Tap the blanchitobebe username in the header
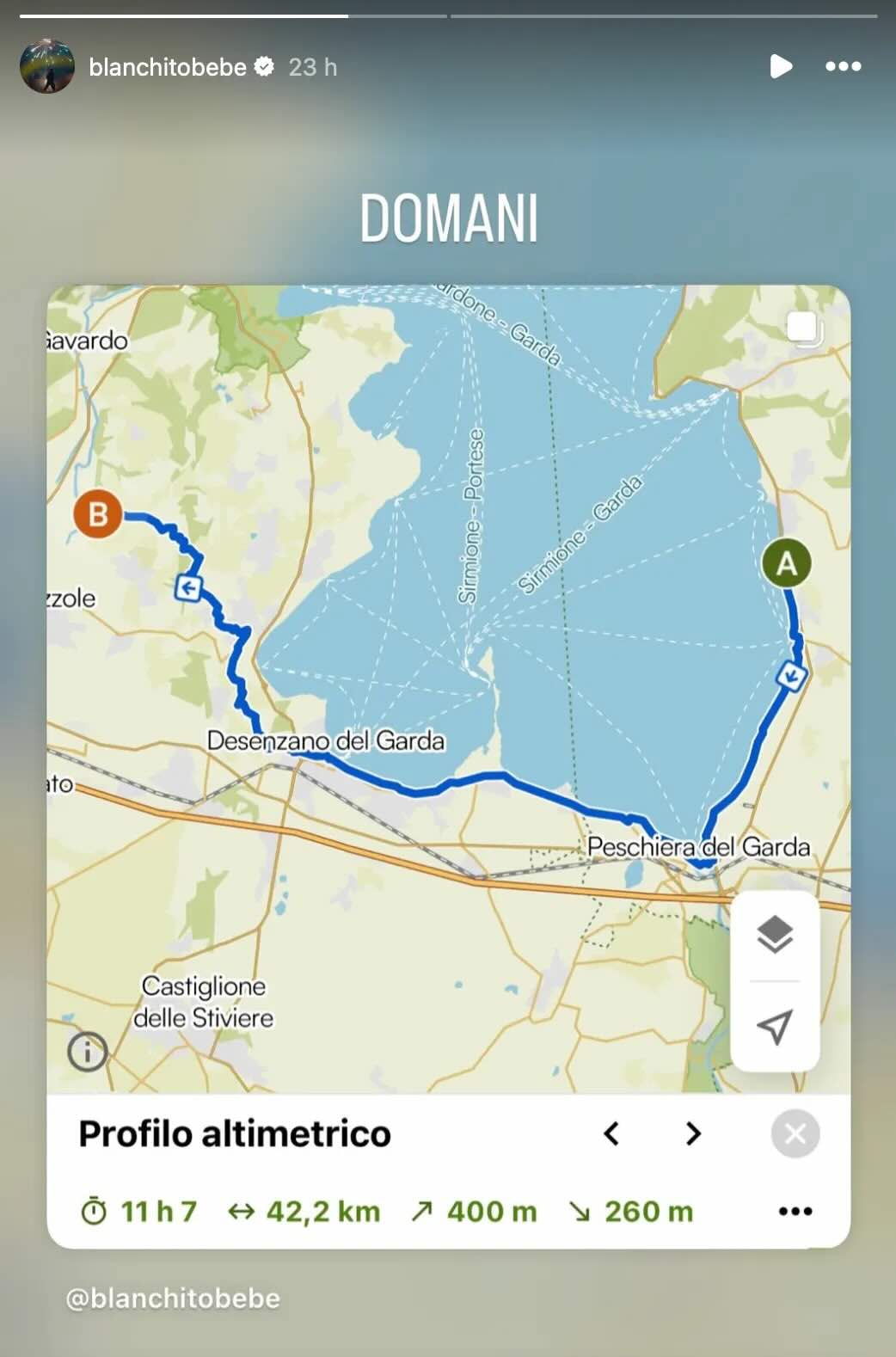 coord(168,67)
